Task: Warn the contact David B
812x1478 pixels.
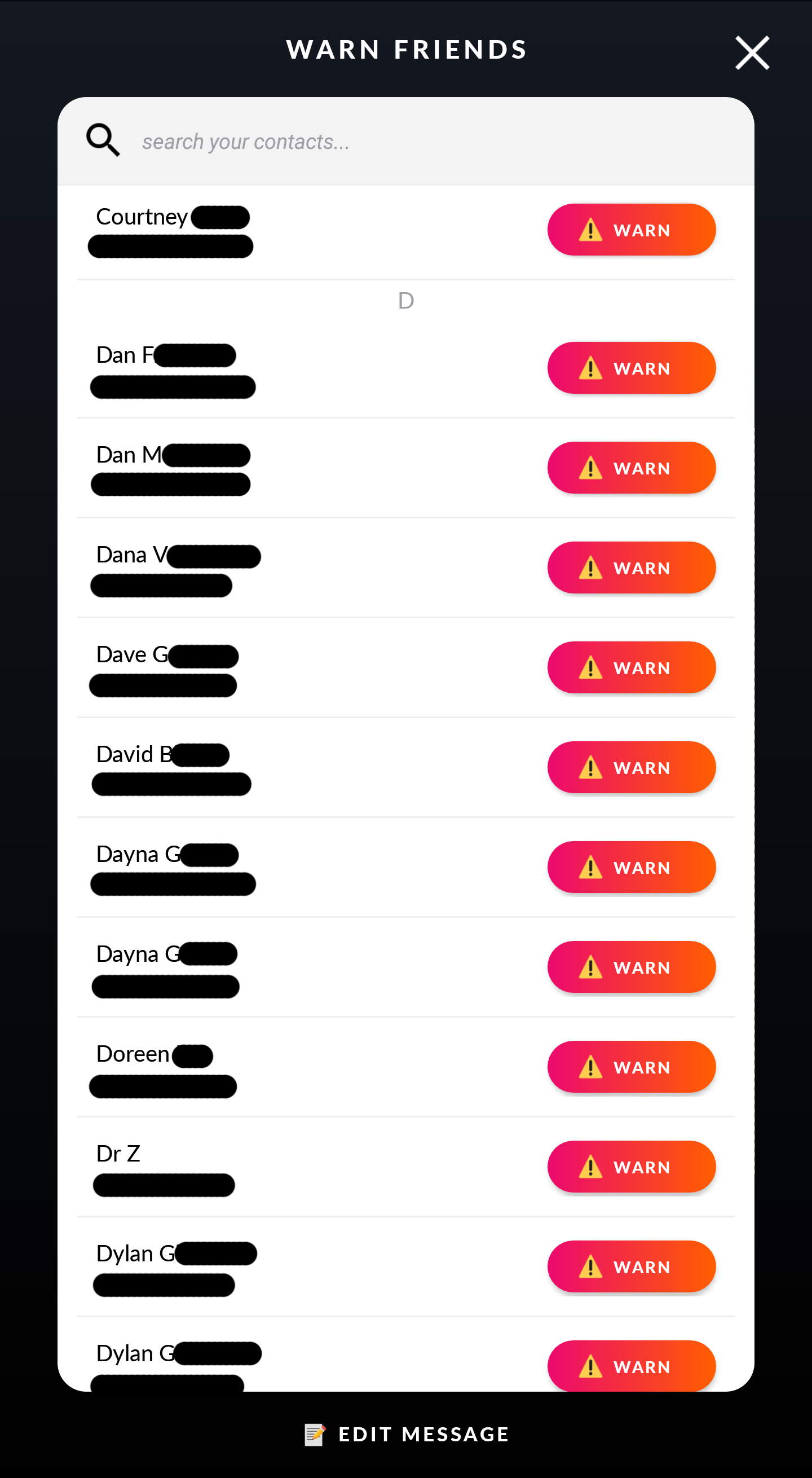Action: (631, 767)
